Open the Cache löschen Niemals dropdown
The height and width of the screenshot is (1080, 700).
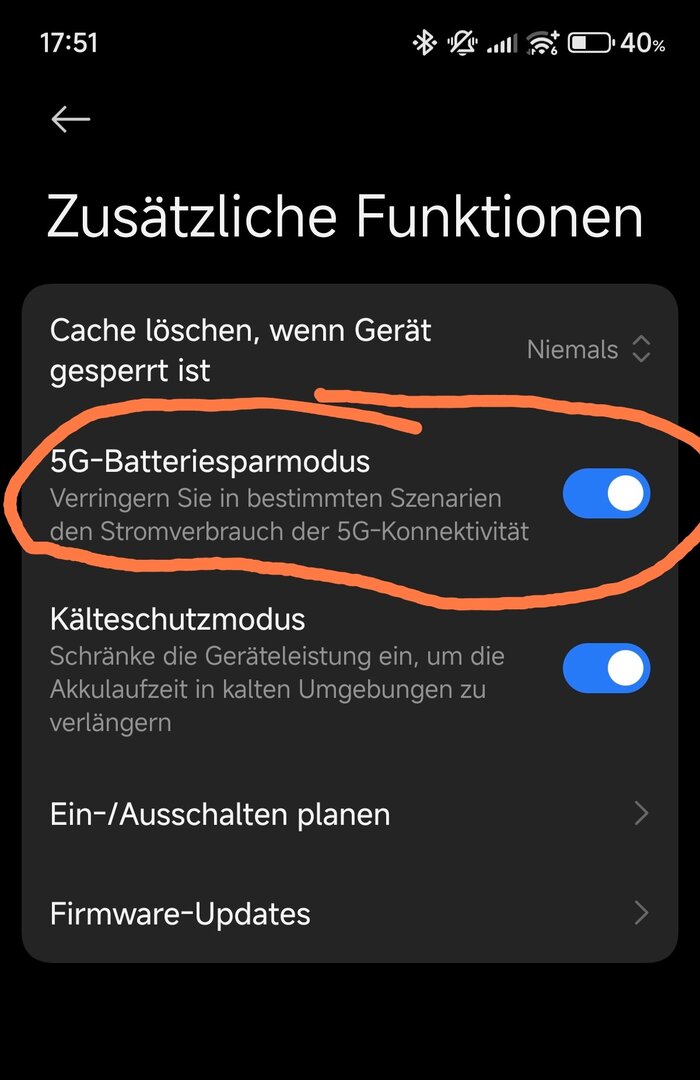click(588, 350)
